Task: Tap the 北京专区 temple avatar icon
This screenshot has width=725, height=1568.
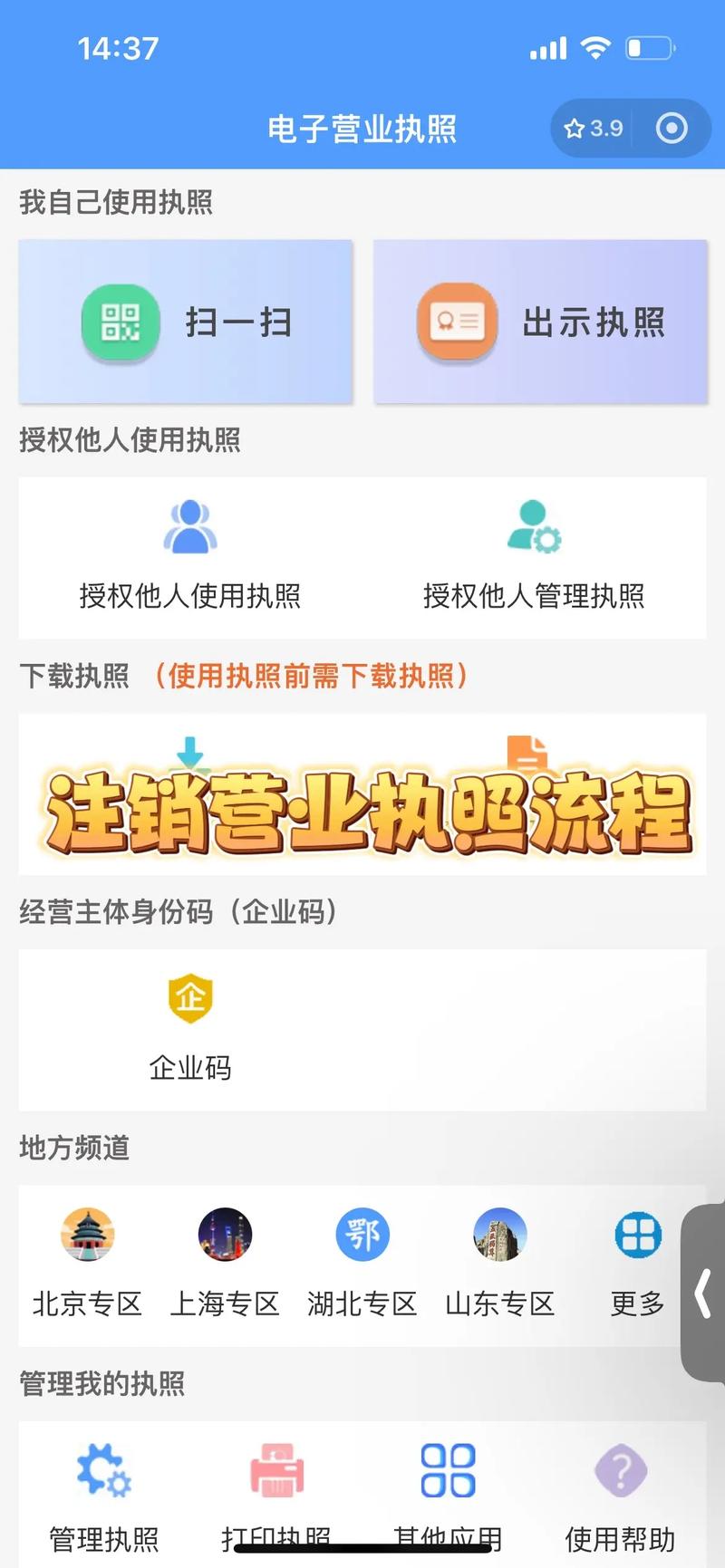Action: click(87, 1235)
